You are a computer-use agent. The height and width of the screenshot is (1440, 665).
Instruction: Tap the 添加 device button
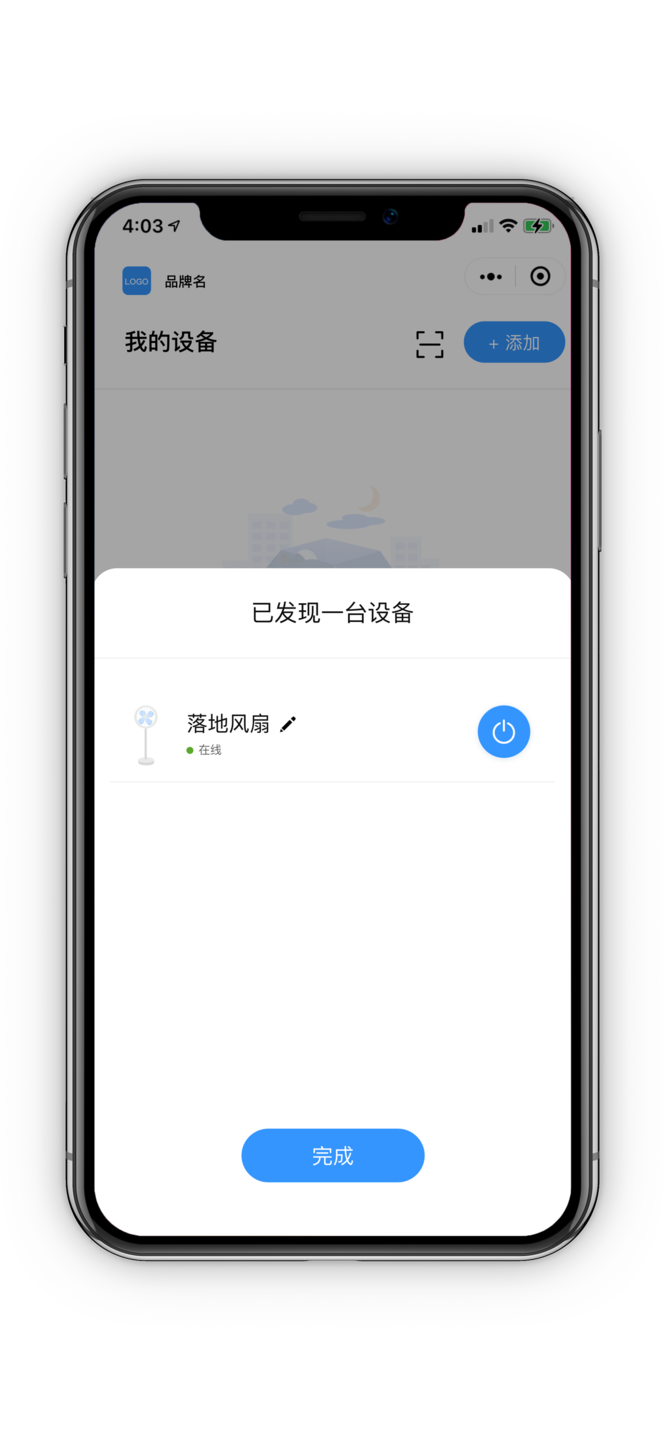[x=514, y=343]
